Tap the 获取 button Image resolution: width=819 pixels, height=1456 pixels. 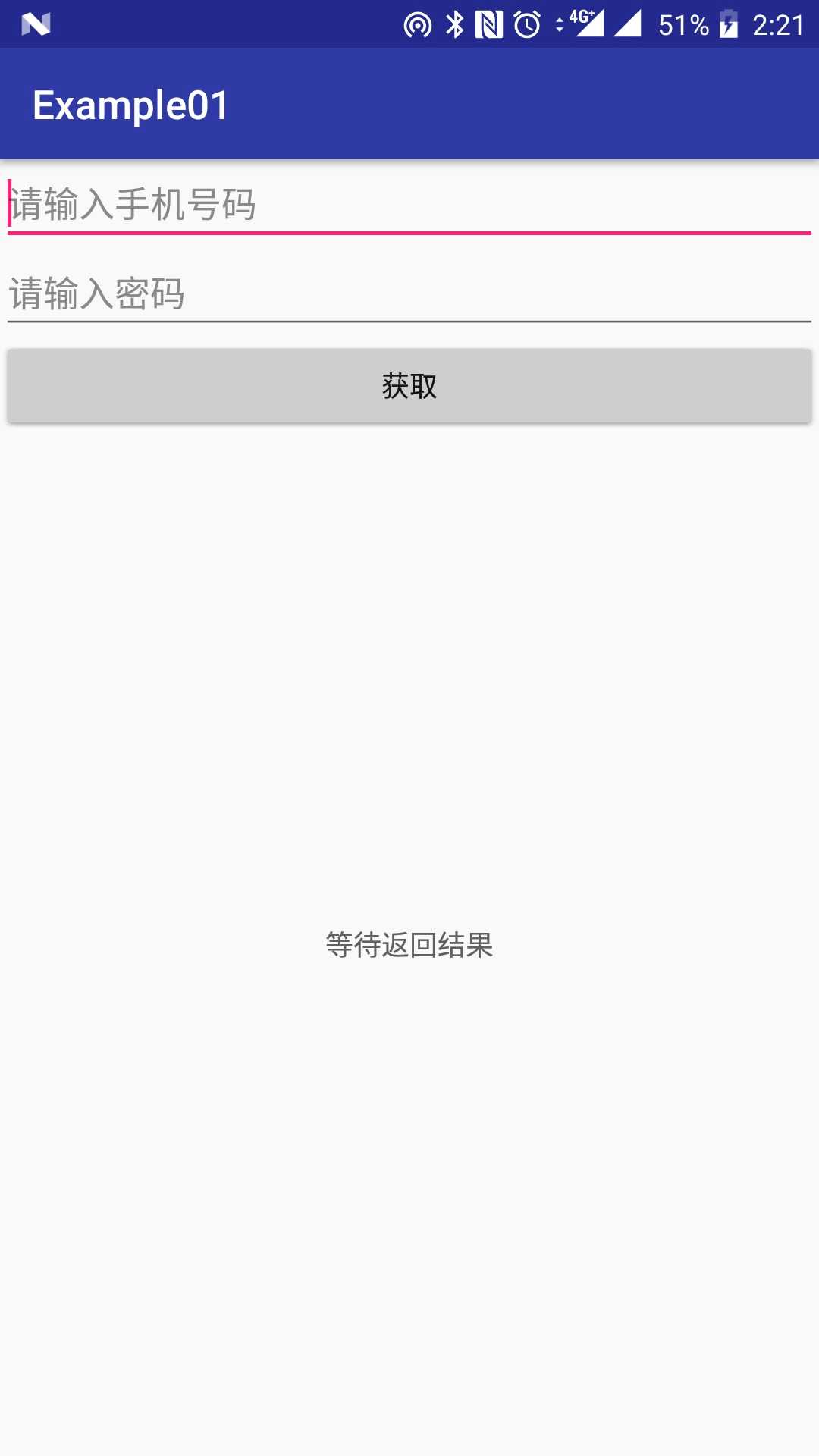click(409, 386)
